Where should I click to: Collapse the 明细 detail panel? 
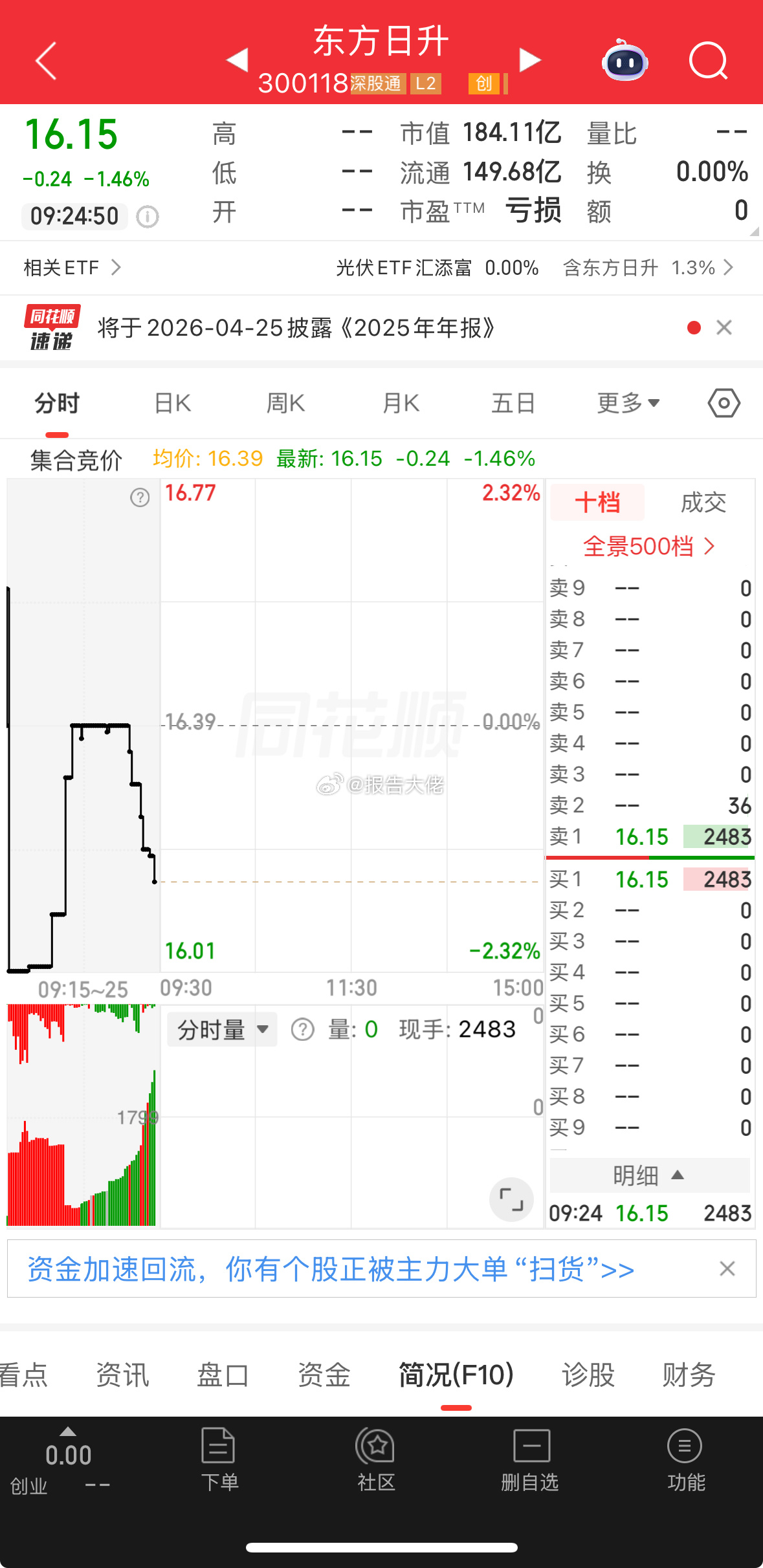(650, 1176)
